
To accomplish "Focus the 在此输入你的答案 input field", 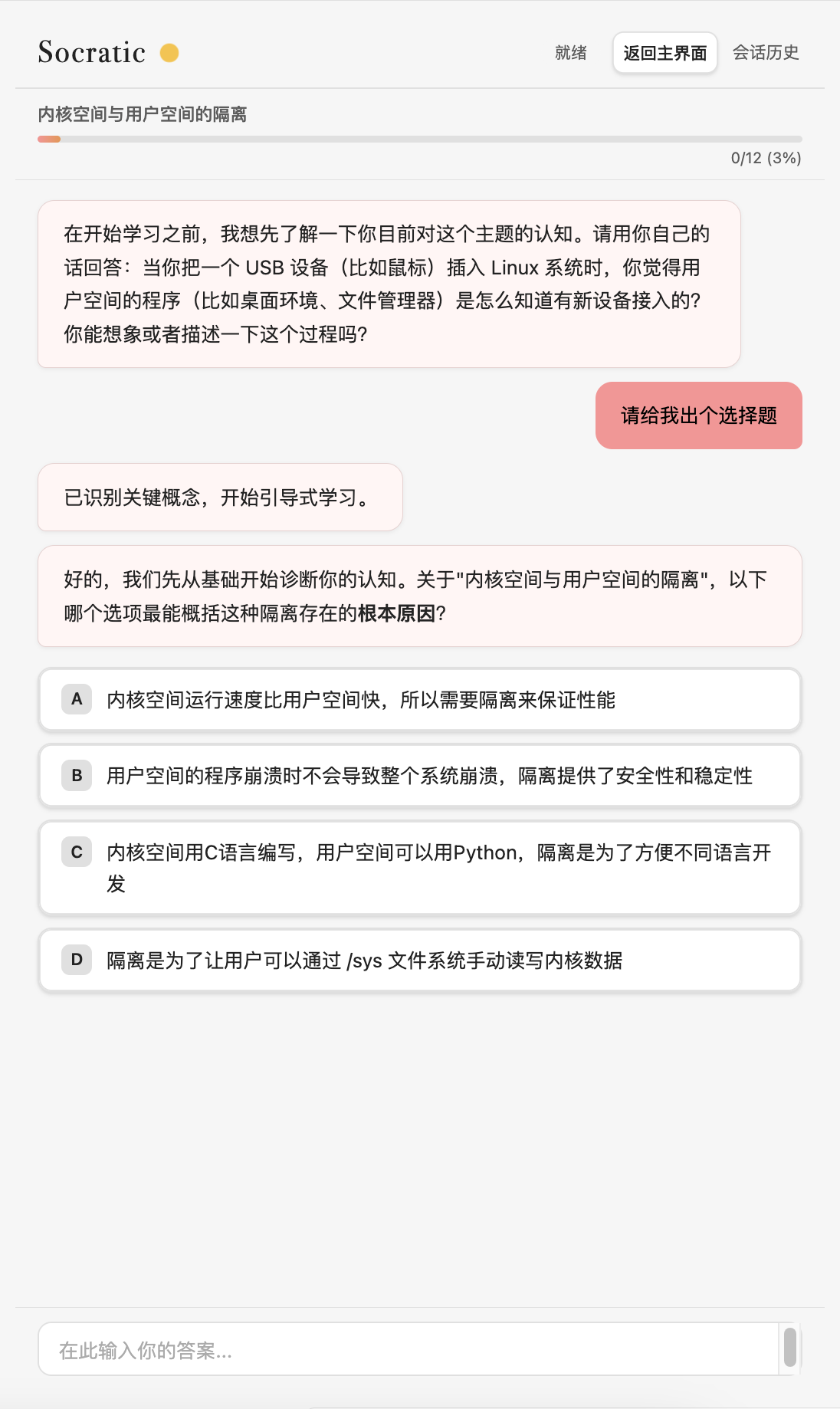I will 409,1348.
